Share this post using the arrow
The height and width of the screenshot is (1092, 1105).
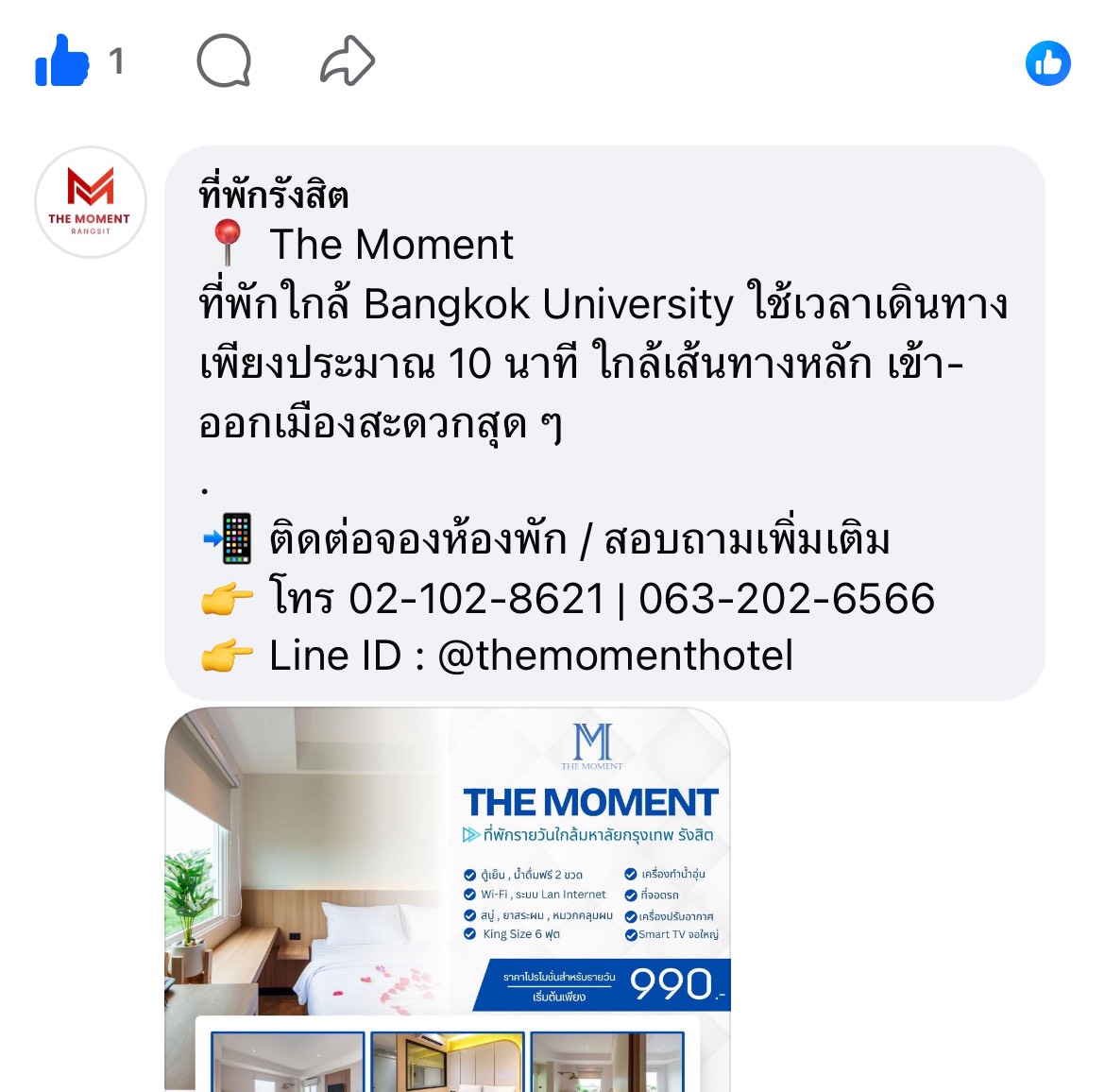tap(348, 62)
